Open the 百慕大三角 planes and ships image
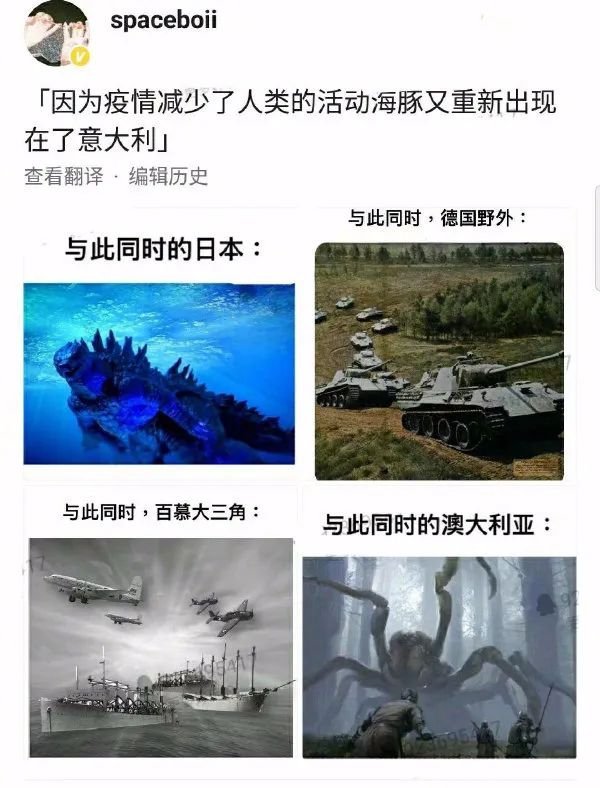This screenshot has width=600, height=788. click(160, 645)
